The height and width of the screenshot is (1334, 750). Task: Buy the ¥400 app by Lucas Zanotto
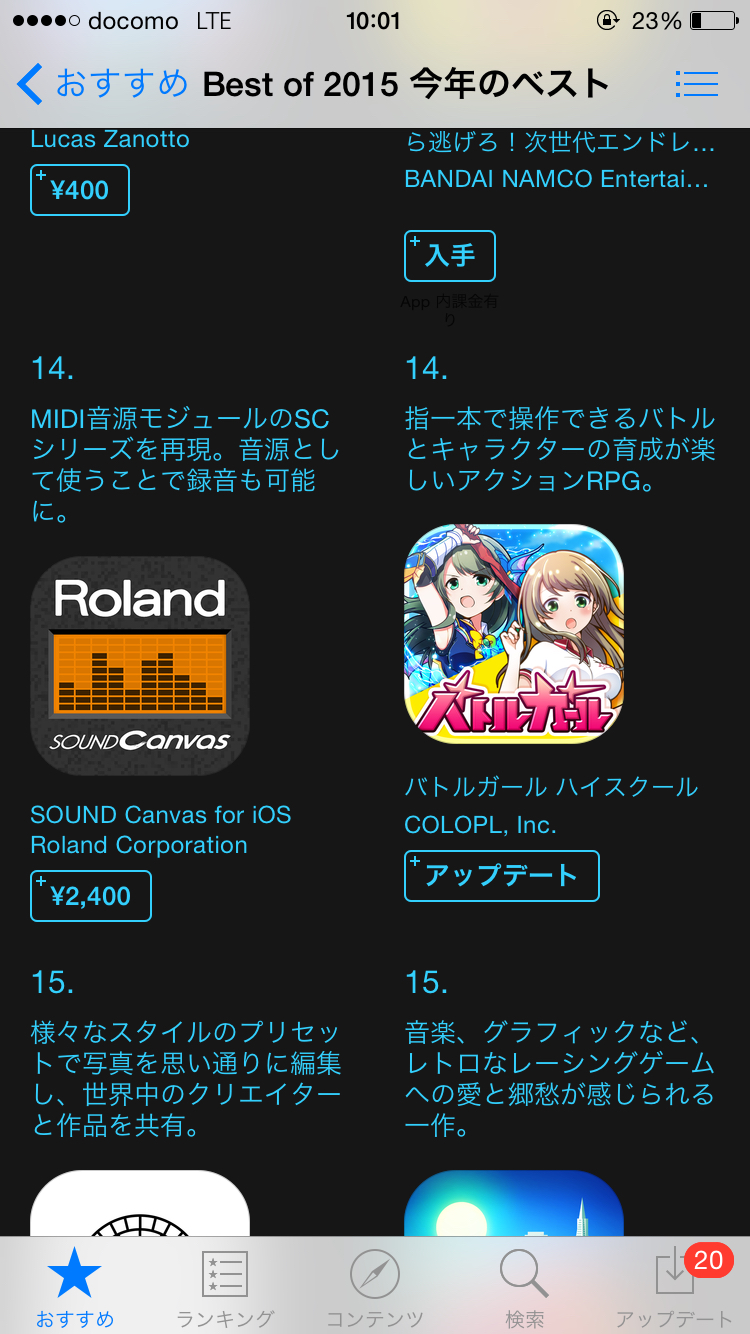[80, 190]
